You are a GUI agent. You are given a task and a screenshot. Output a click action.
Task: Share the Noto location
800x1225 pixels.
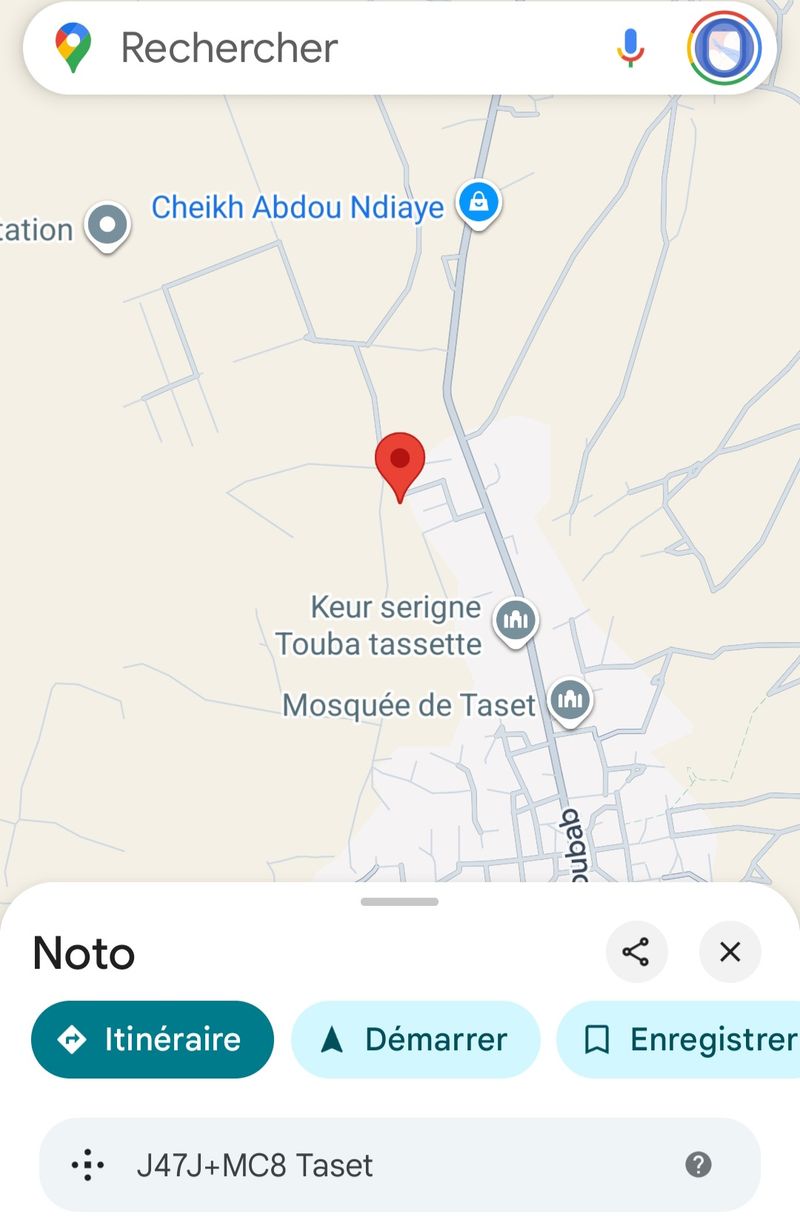pyautogui.click(x=636, y=952)
